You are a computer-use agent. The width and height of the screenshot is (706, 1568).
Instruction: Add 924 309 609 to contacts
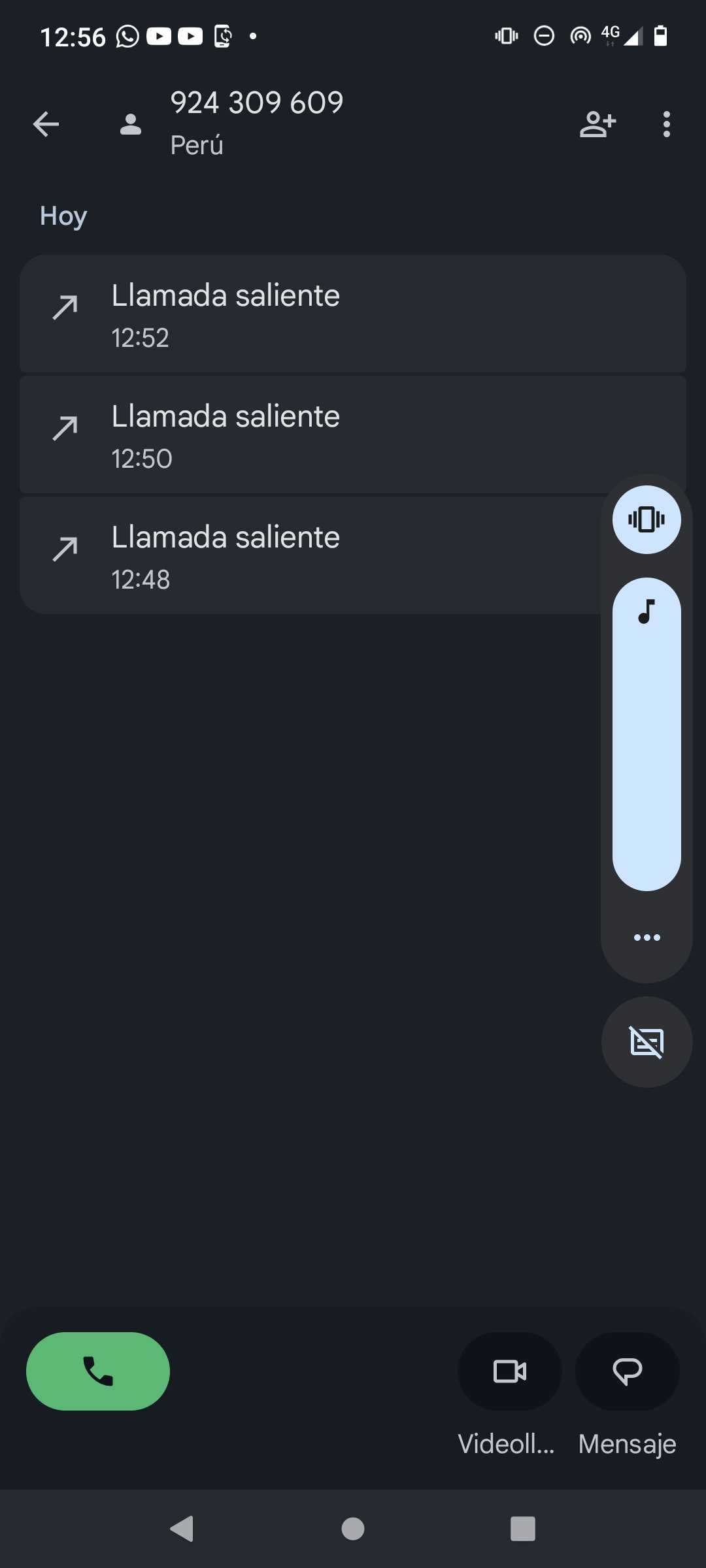pos(597,124)
